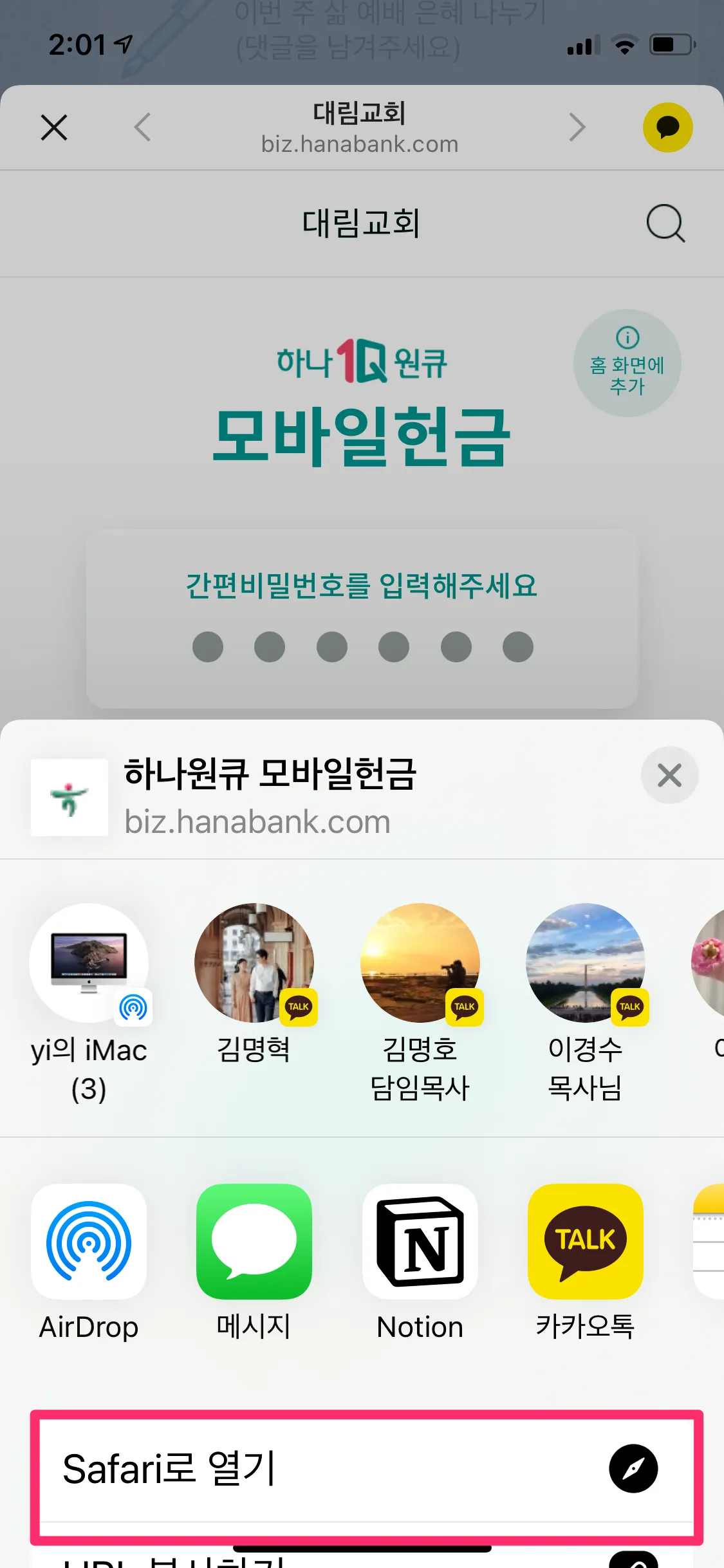Tap the yellow KakaoTalk chat button
This screenshot has width=724, height=1568.
[667, 127]
